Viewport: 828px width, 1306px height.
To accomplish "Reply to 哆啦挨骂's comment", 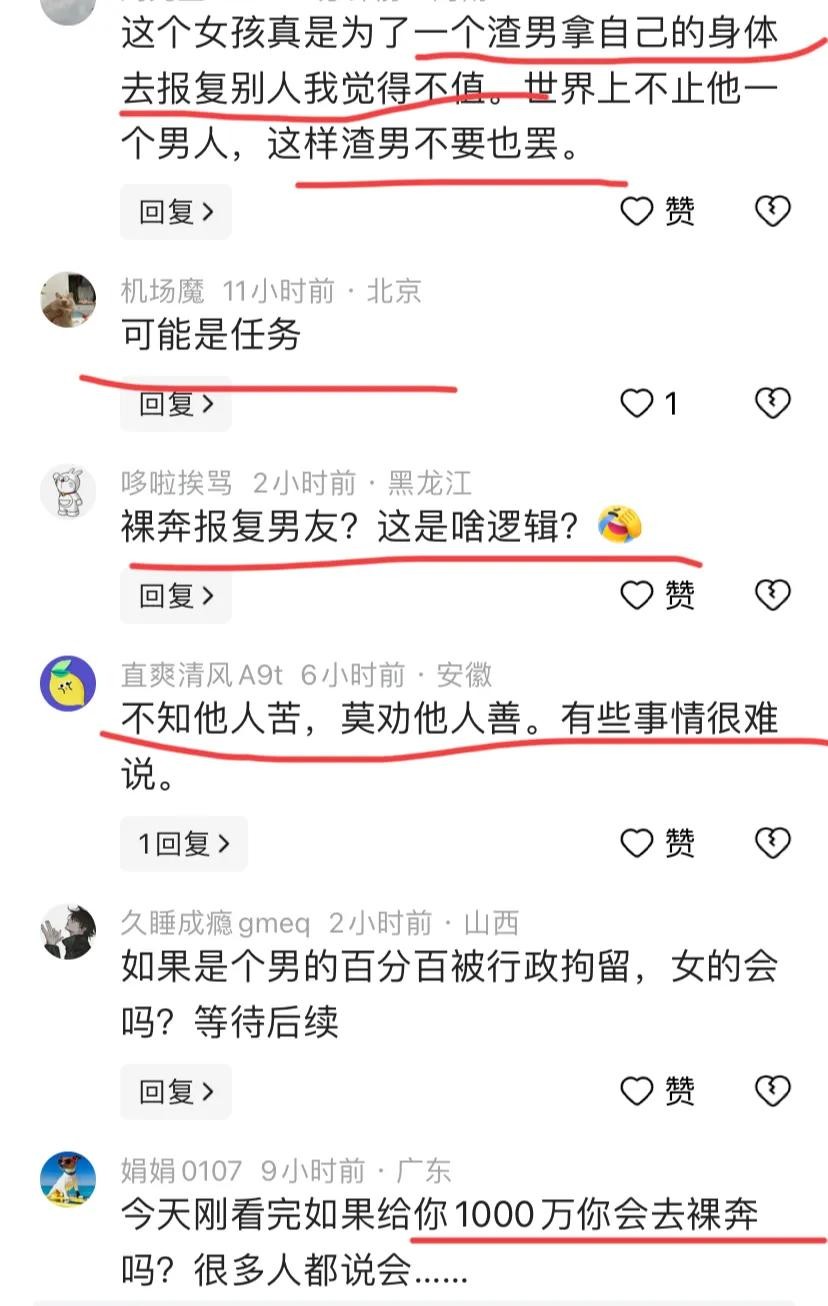I will [x=175, y=596].
